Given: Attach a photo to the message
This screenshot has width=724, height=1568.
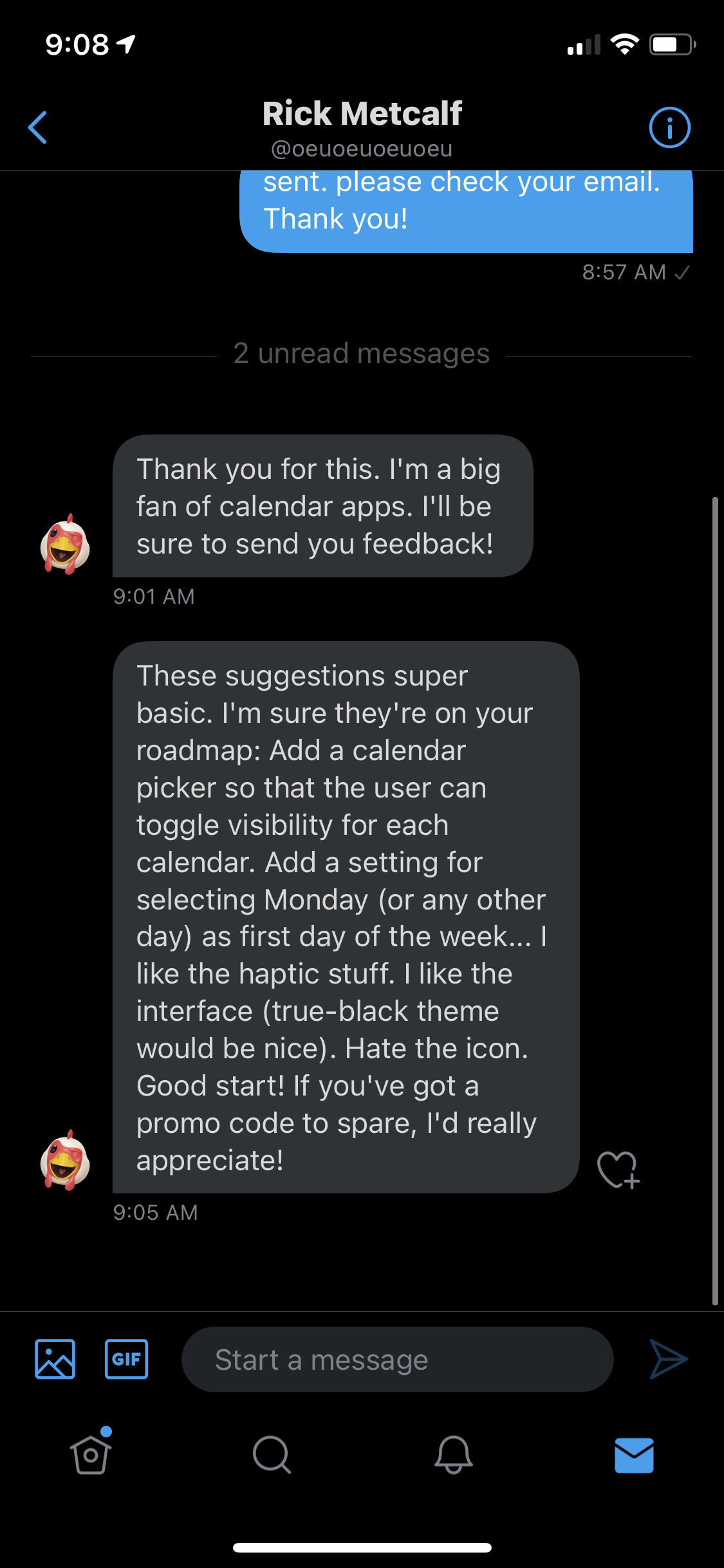Looking at the screenshot, I should pyautogui.click(x=55, y=1359).
